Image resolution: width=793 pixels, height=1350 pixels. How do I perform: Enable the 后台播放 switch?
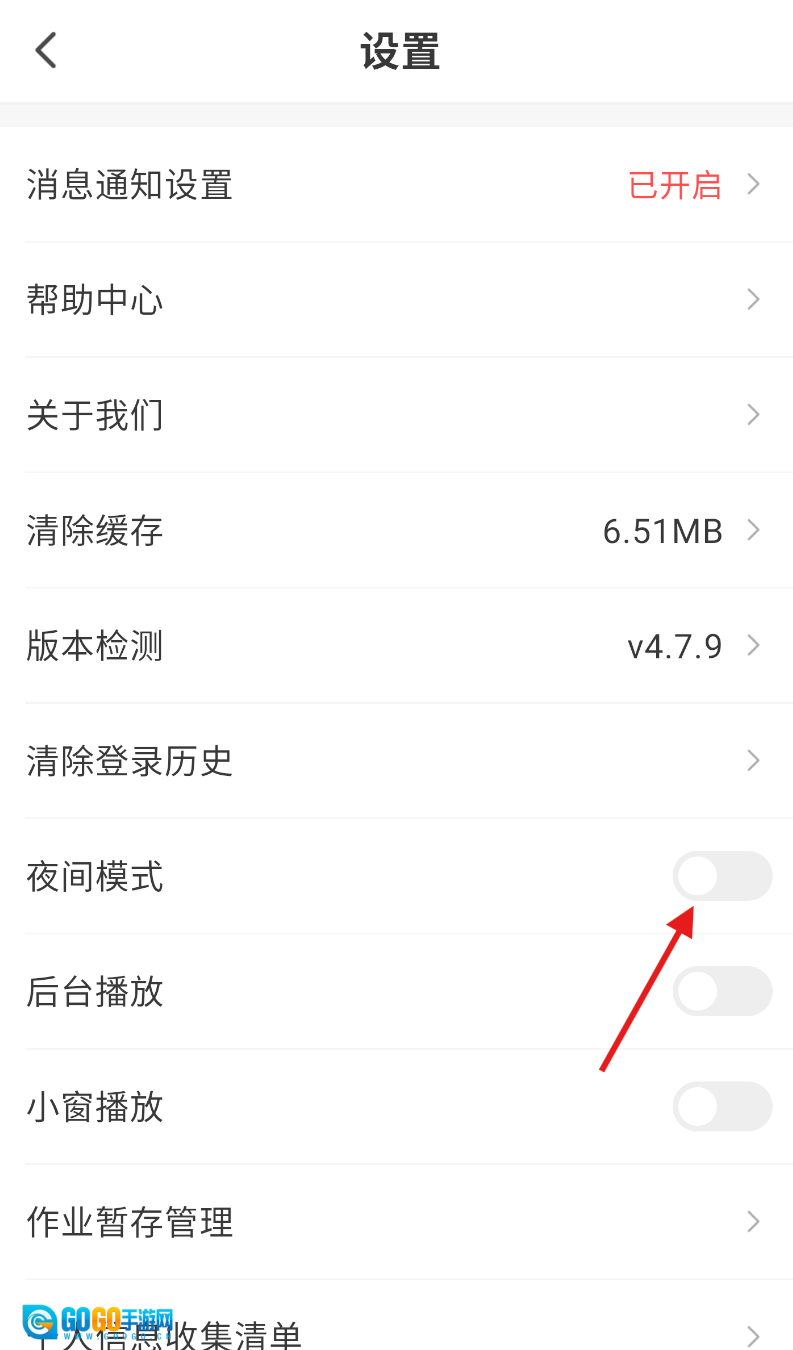(x=721, y=992)
